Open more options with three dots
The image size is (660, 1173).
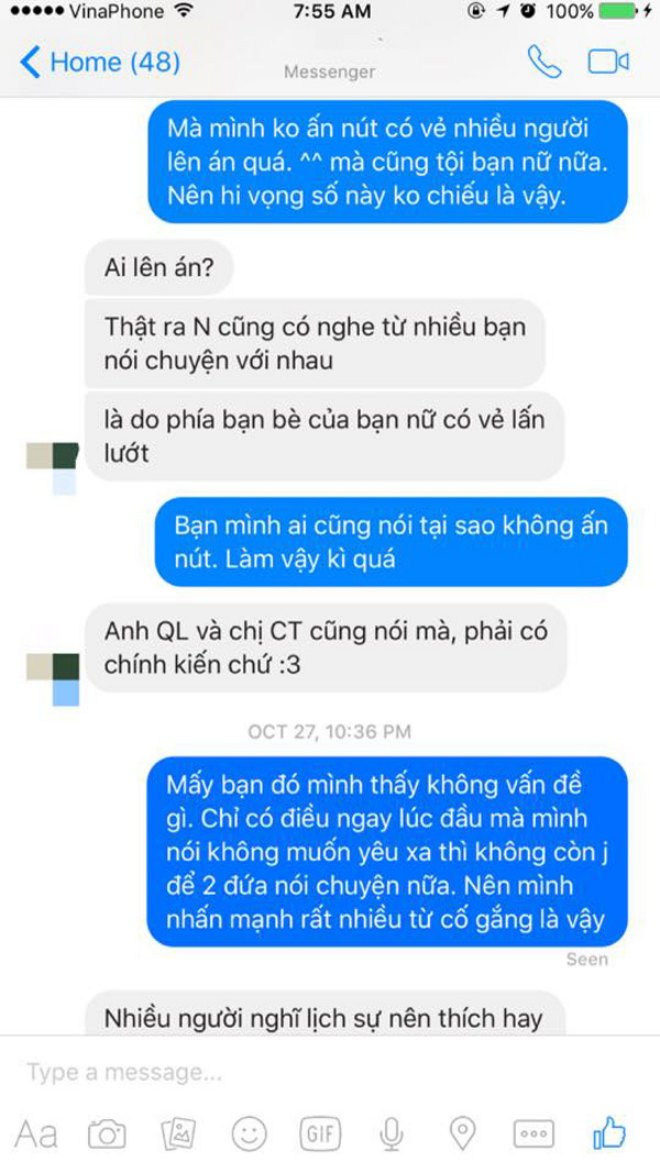(533, 1134)
